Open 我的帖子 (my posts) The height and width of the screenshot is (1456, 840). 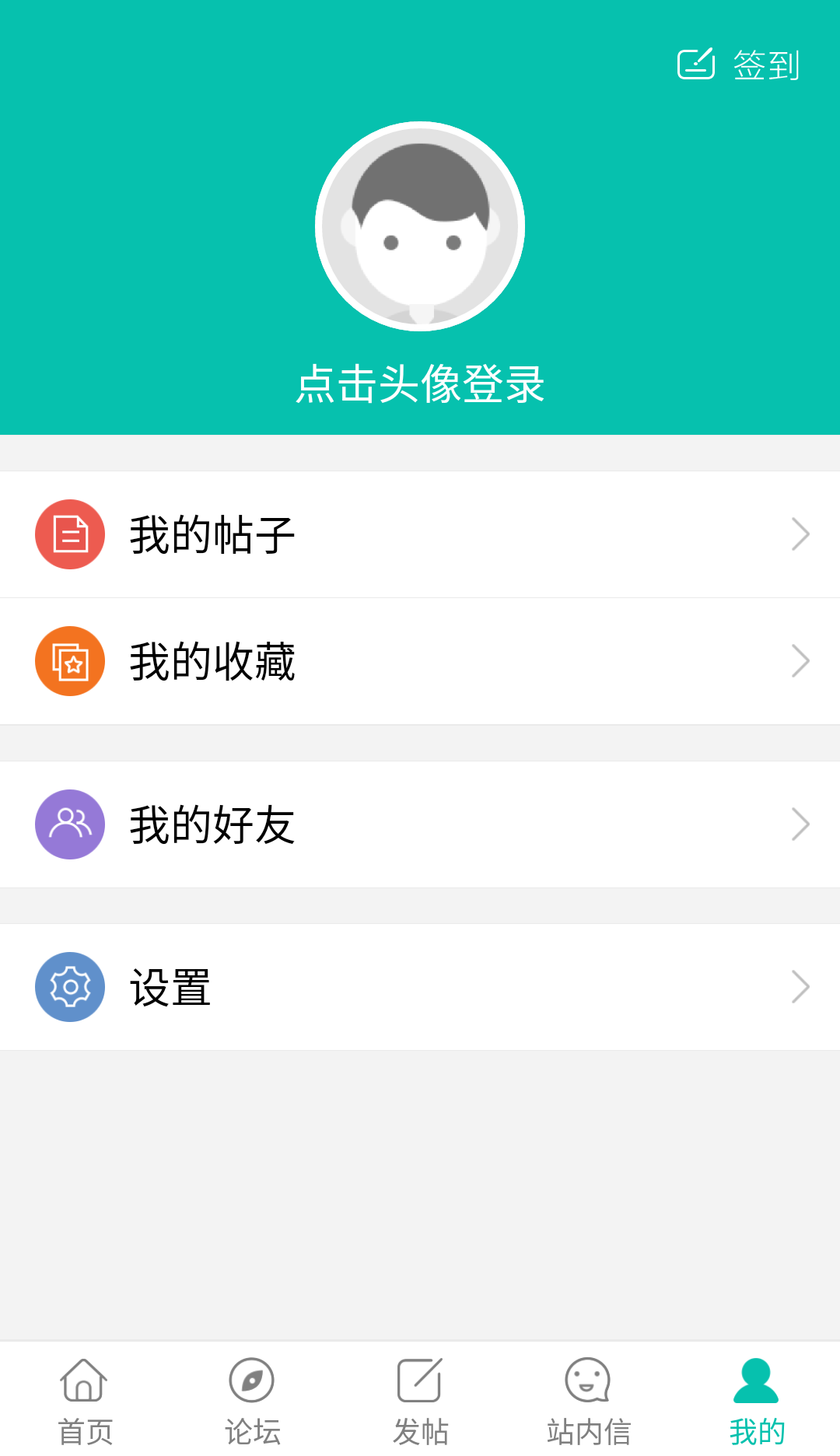(420, 534)
